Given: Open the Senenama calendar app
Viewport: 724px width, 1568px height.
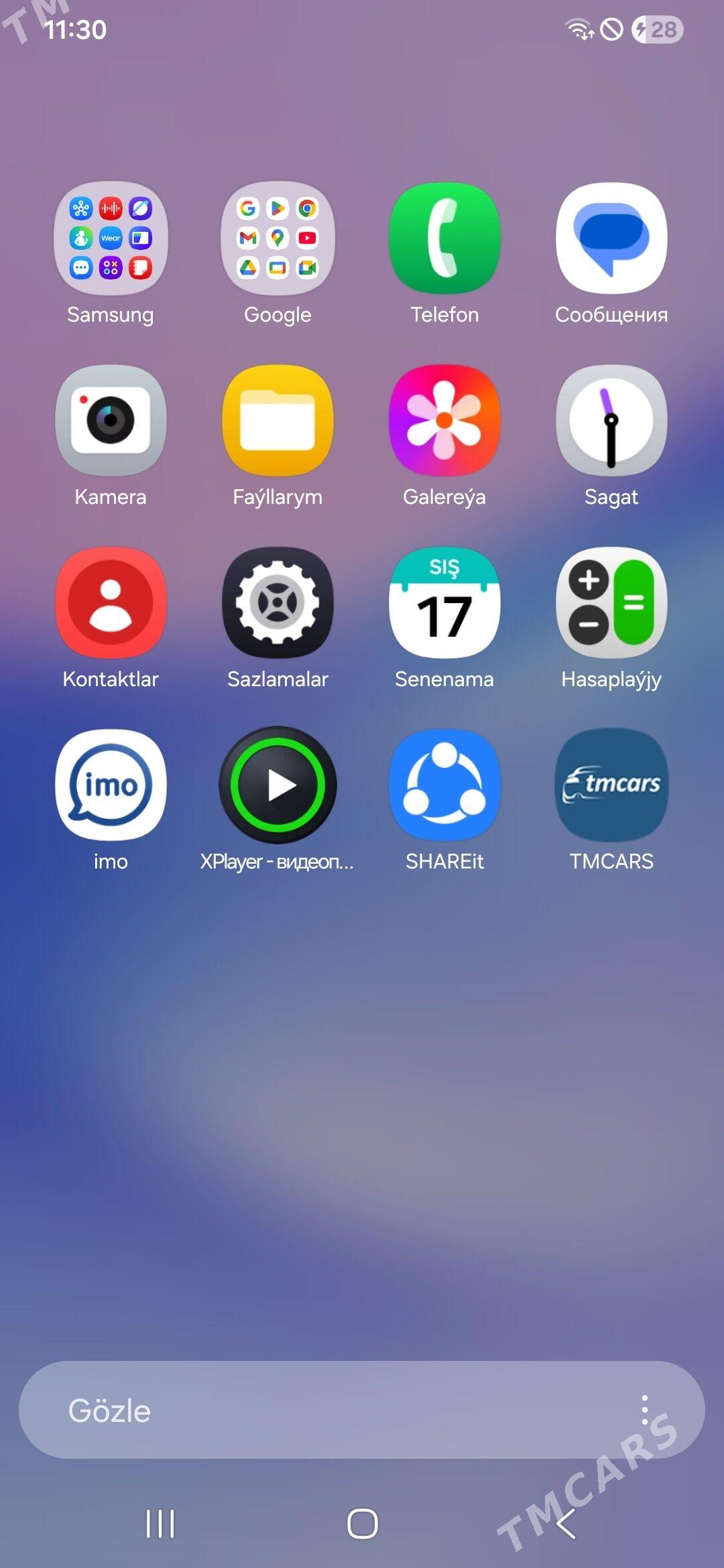Looking at the screenshot, I should (x=444, y=603).
